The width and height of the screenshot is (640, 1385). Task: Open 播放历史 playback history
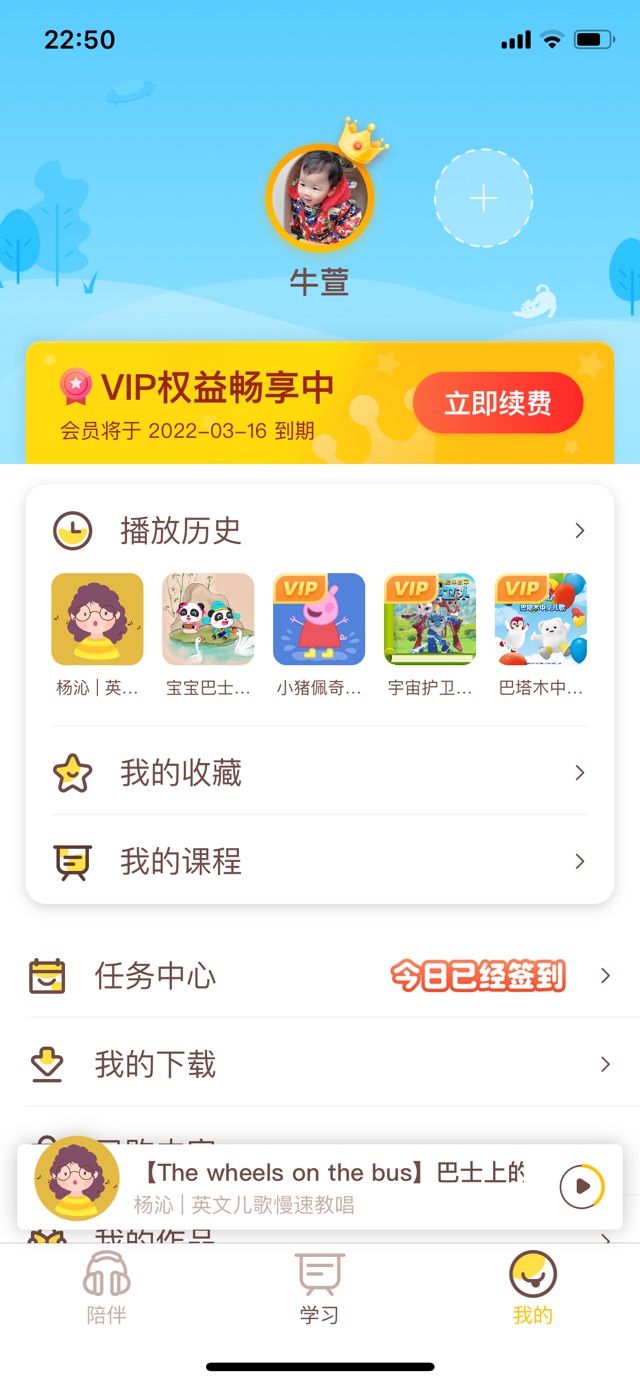[x=319, y=530]
